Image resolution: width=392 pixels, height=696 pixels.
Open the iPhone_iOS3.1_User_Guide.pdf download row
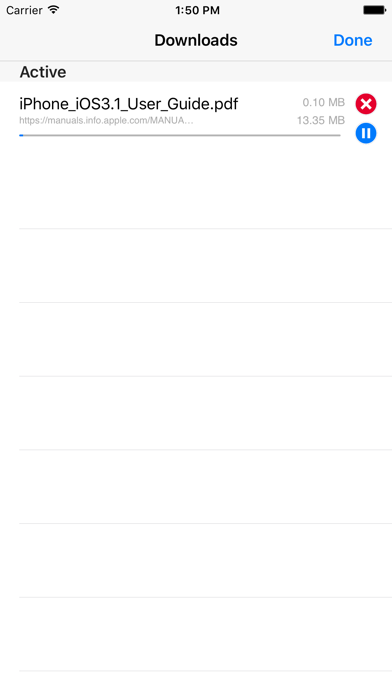click(x=196, y=118)
